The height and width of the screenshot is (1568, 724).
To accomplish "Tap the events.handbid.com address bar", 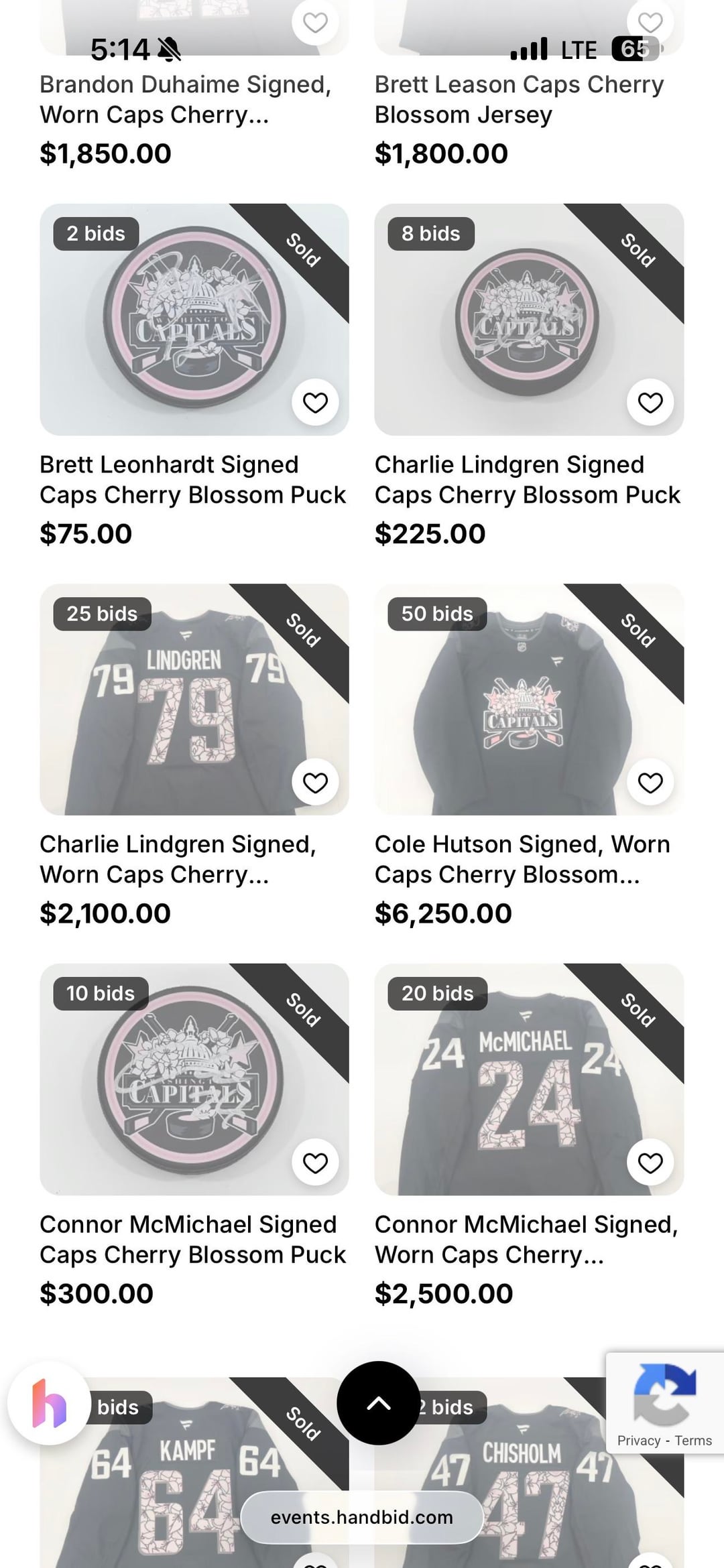I will pos(362,1518).
